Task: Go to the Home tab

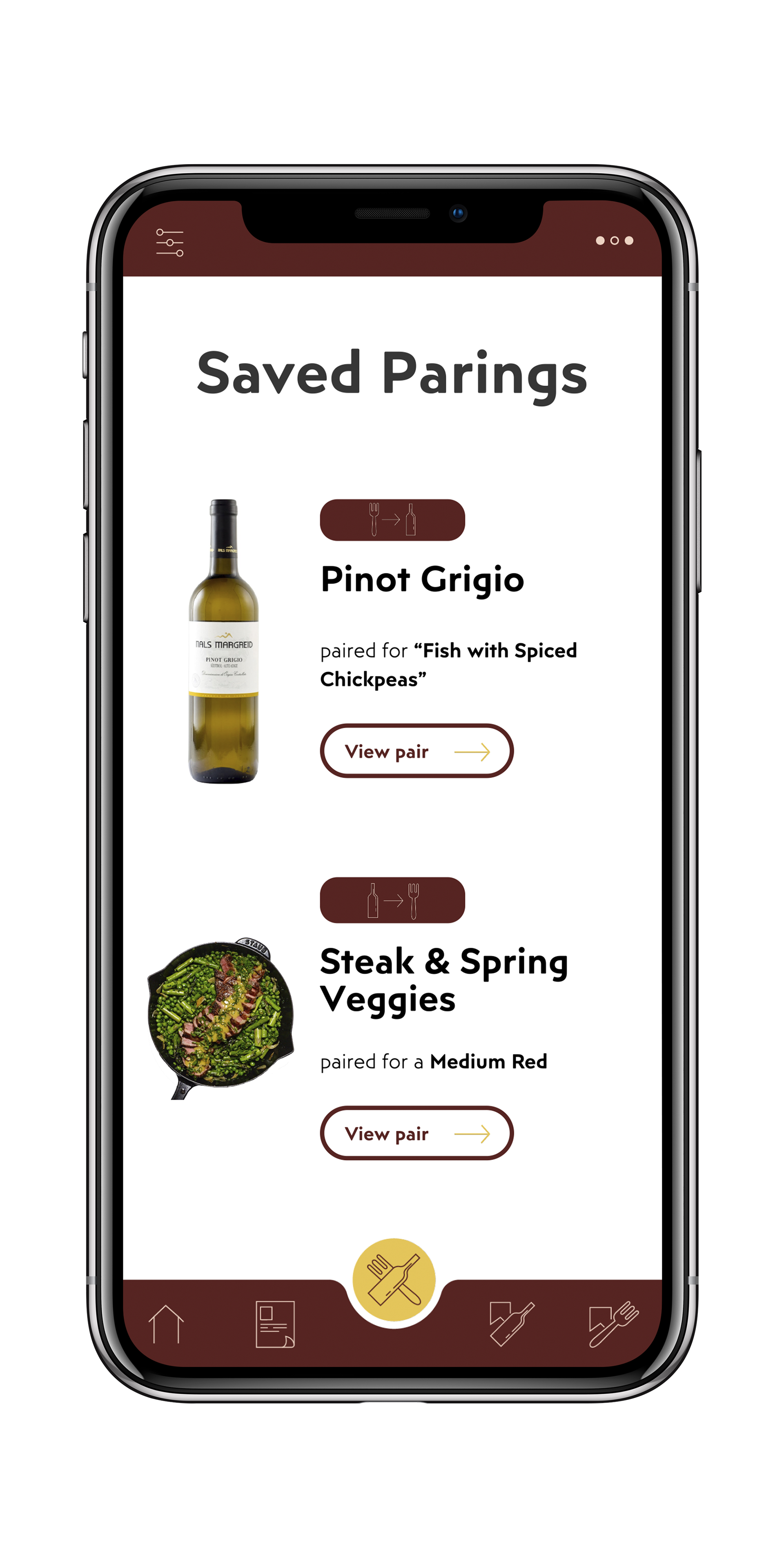Action: coord(165,1324)
